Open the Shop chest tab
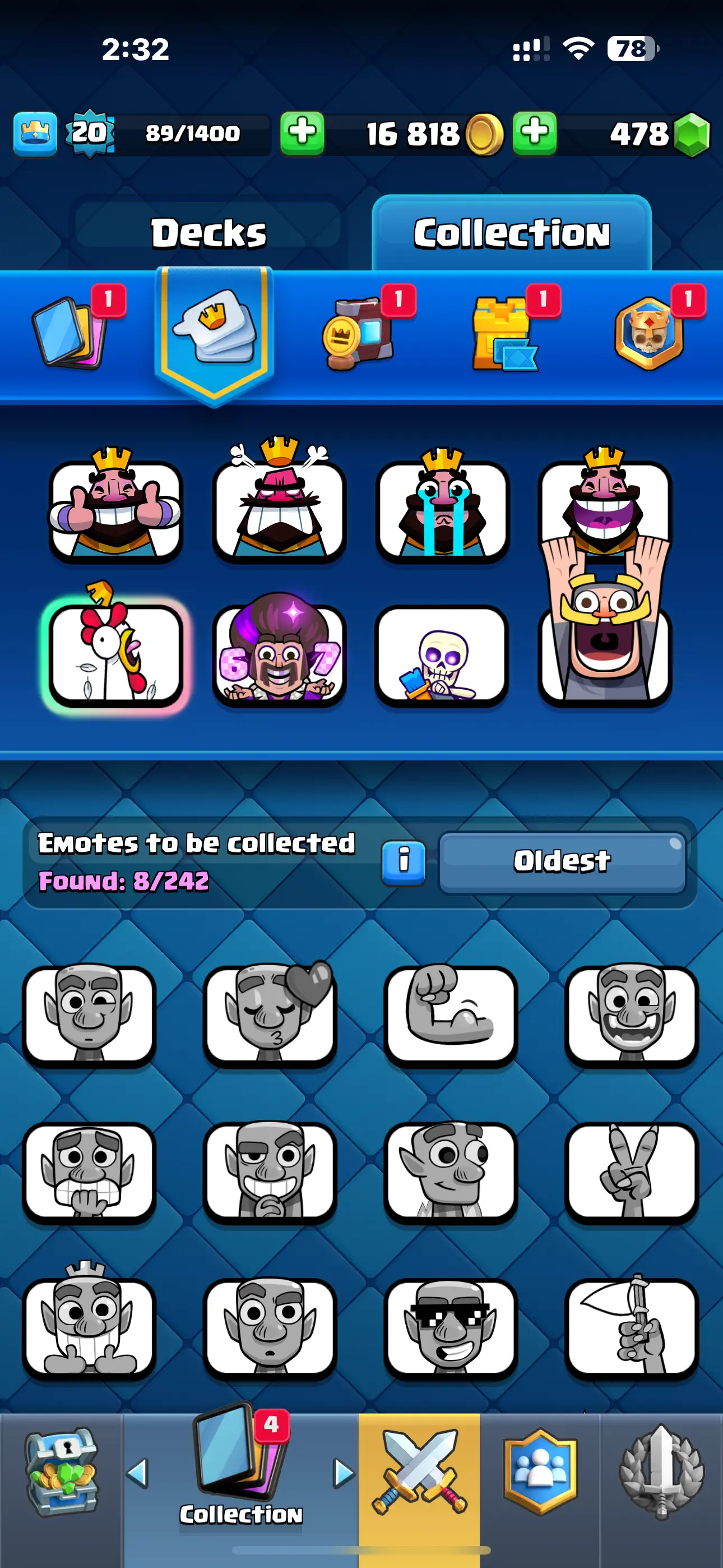The width and height of the screenshot is (723, 1568). coord(61,1473)
